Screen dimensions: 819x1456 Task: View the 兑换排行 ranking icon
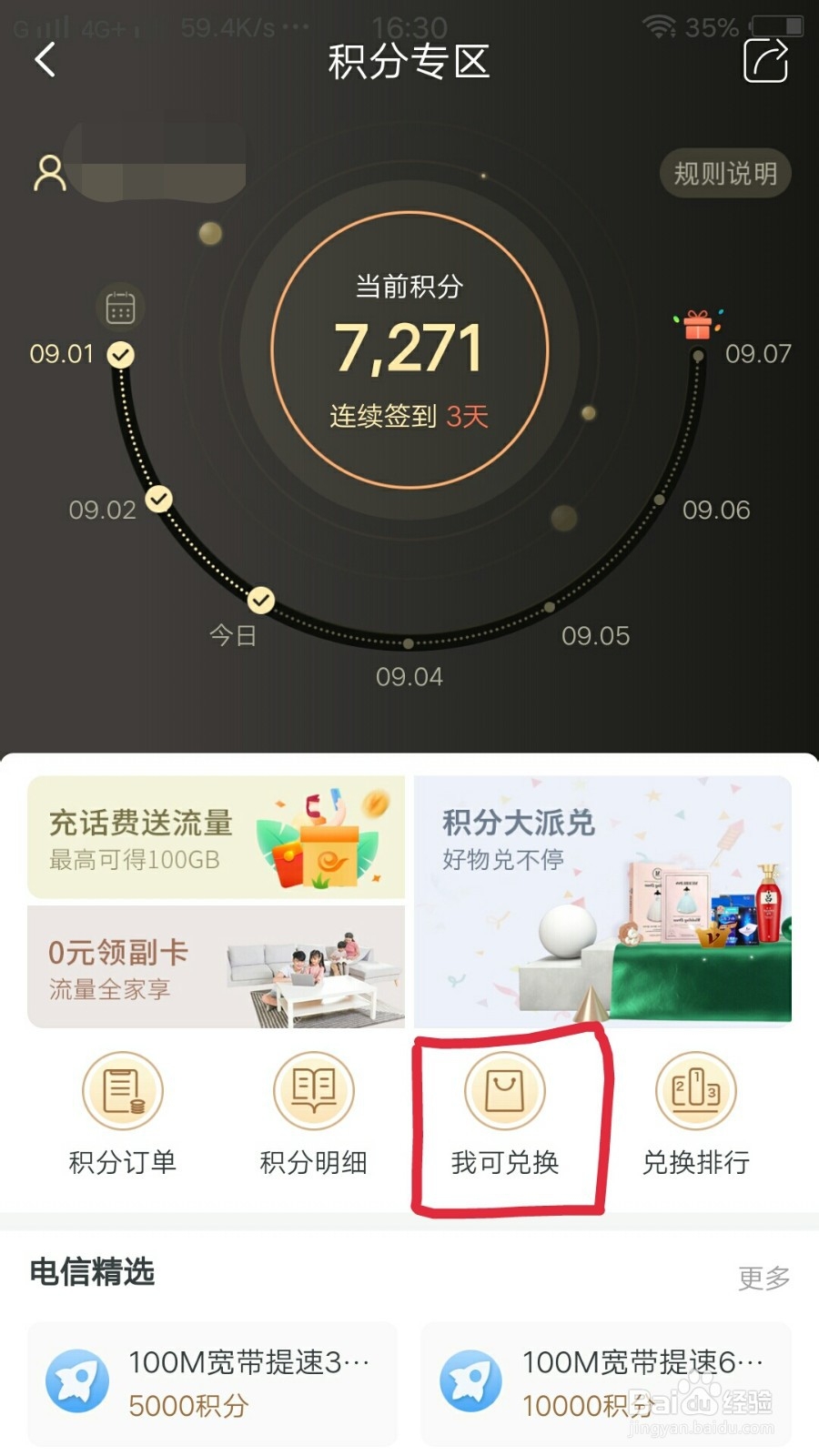pyautogui.click(x=694, y=1090)
